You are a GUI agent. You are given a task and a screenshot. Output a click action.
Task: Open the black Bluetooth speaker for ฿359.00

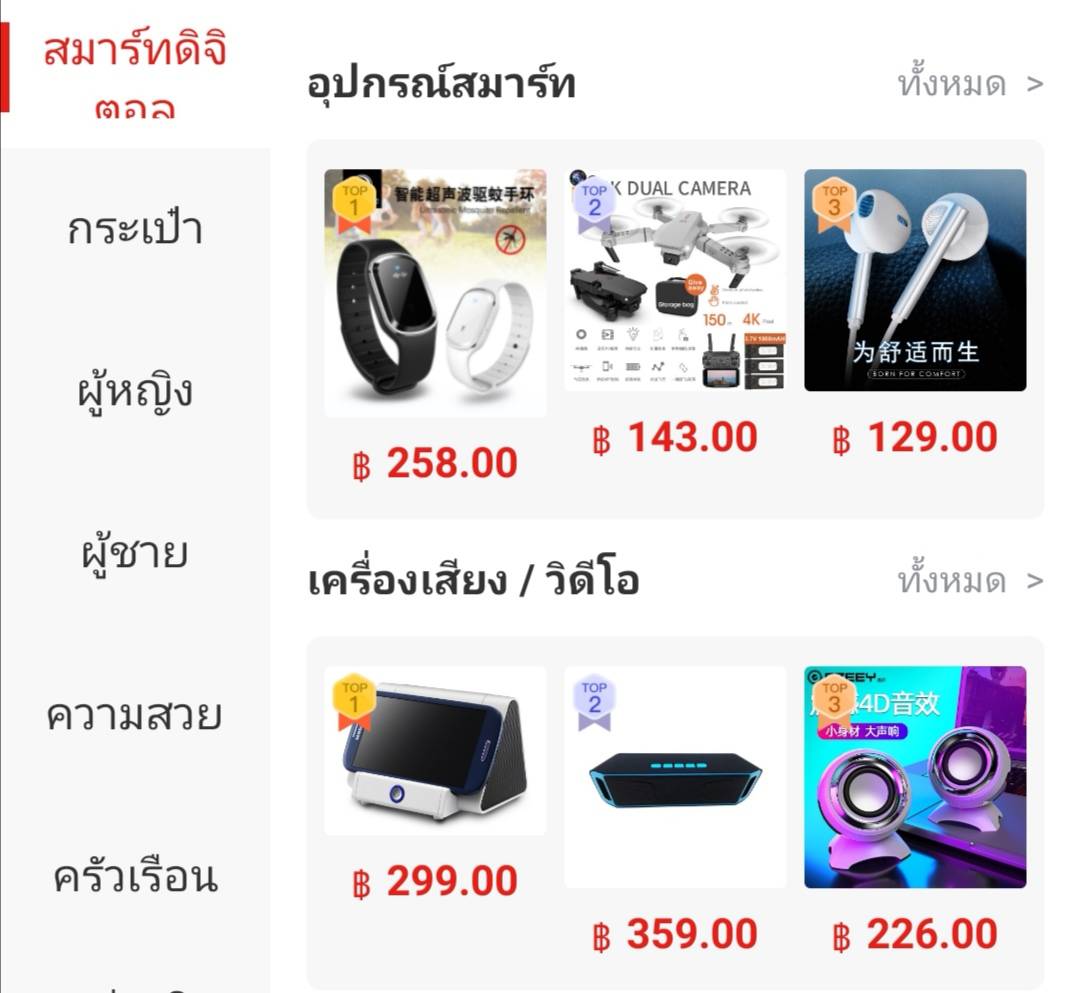point(675,777)
